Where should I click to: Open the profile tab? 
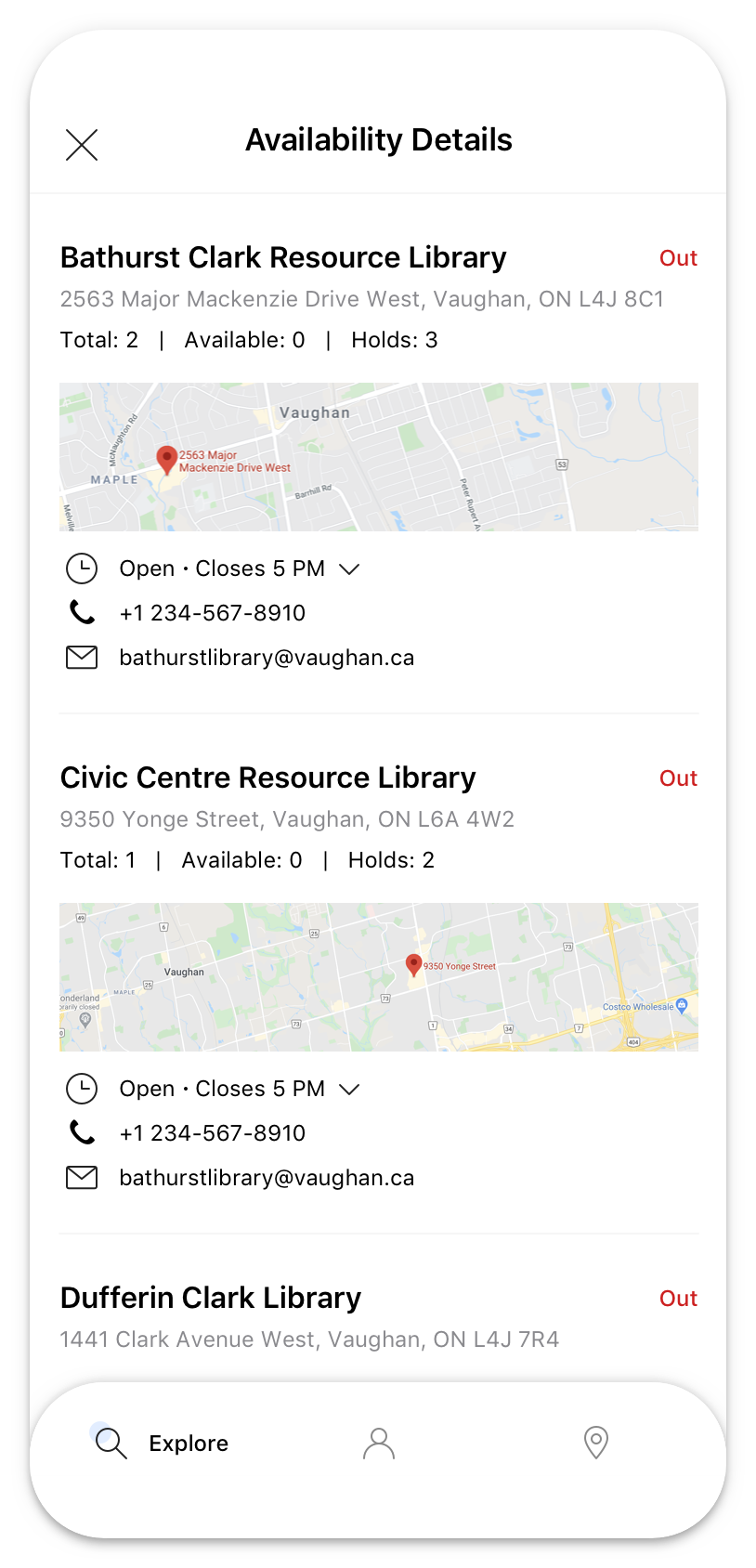379,1443
